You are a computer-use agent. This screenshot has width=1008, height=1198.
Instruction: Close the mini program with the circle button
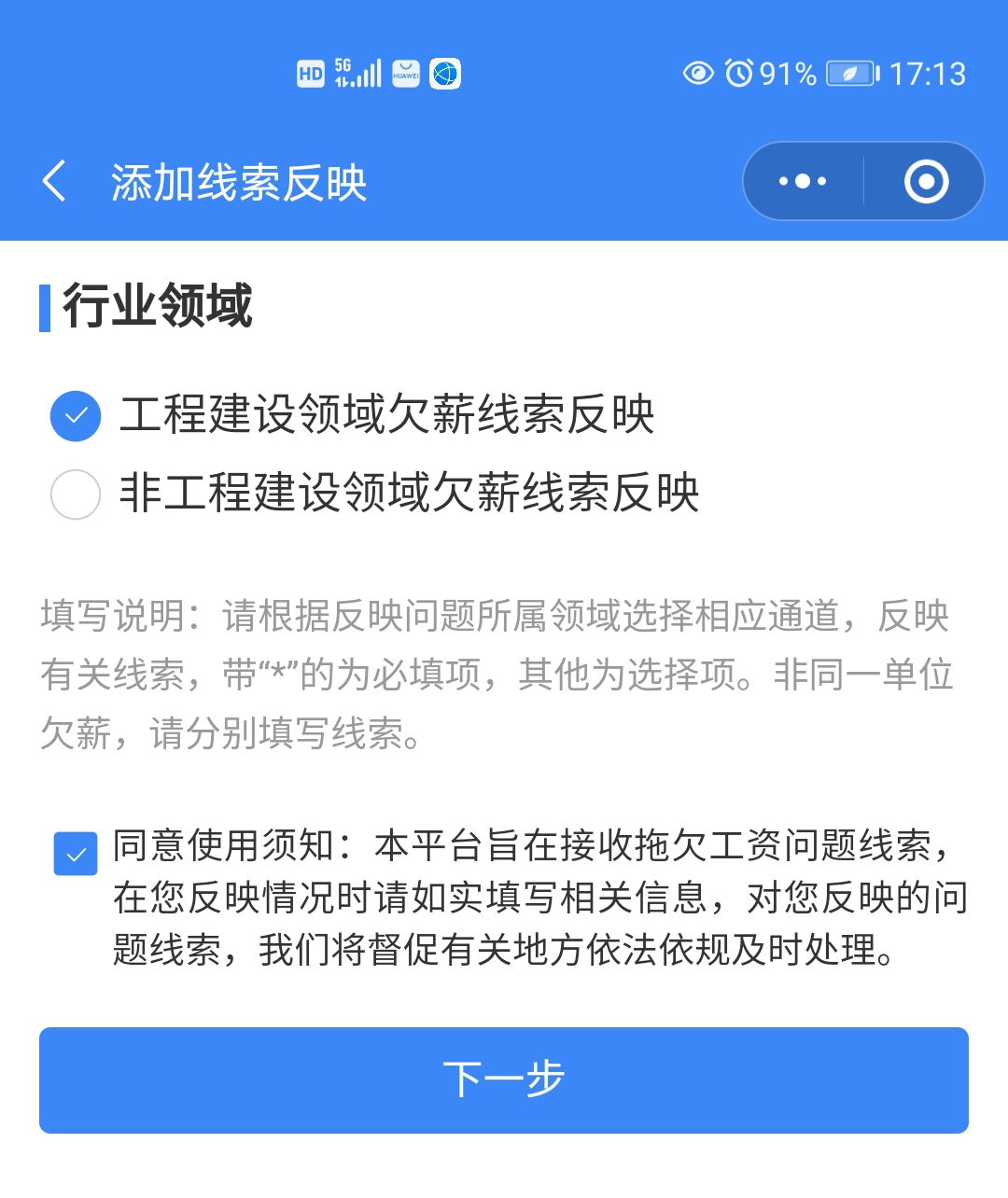tap(926, 181)
